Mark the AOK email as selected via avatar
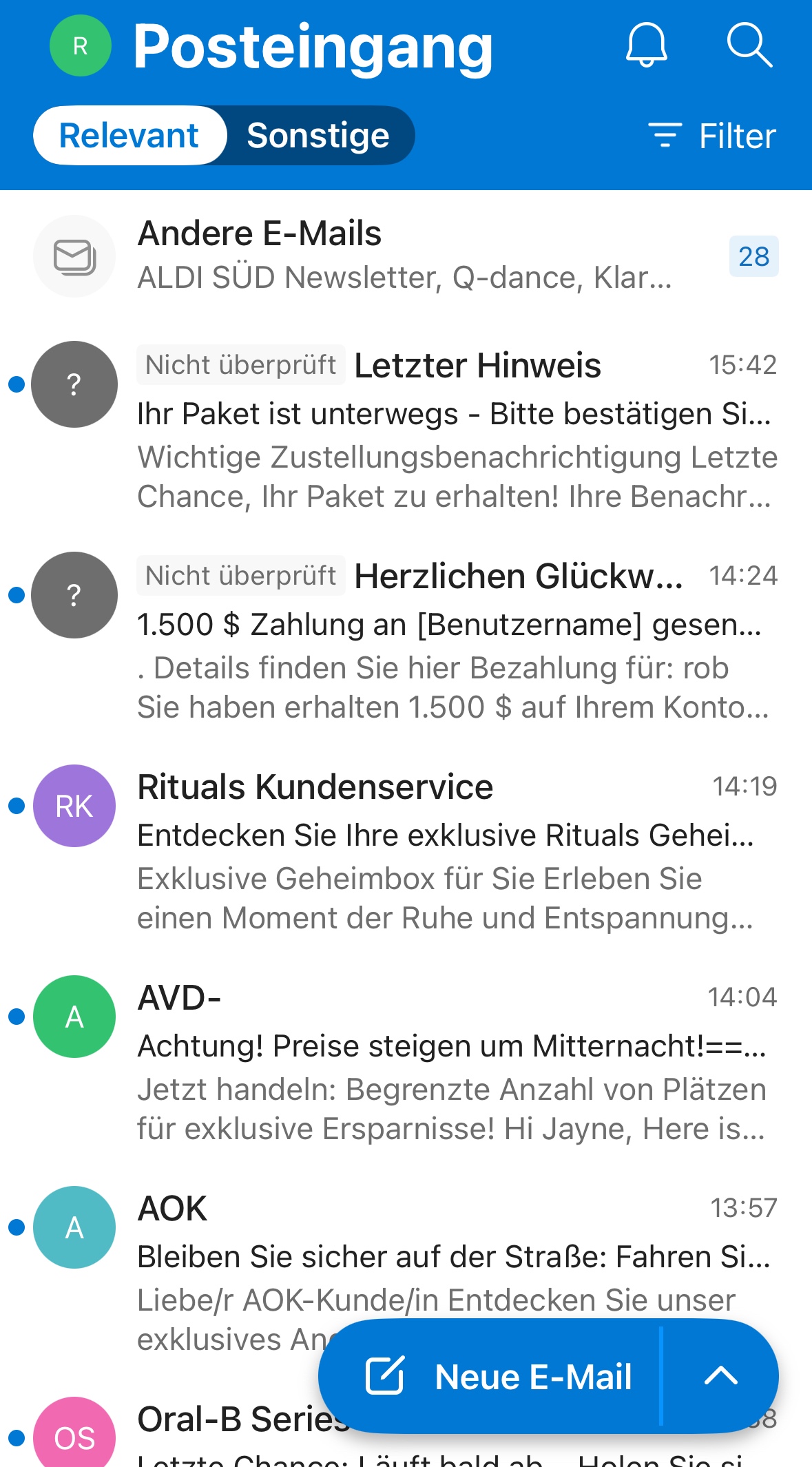This screenshot has height=1467, width=812. 74,1227
